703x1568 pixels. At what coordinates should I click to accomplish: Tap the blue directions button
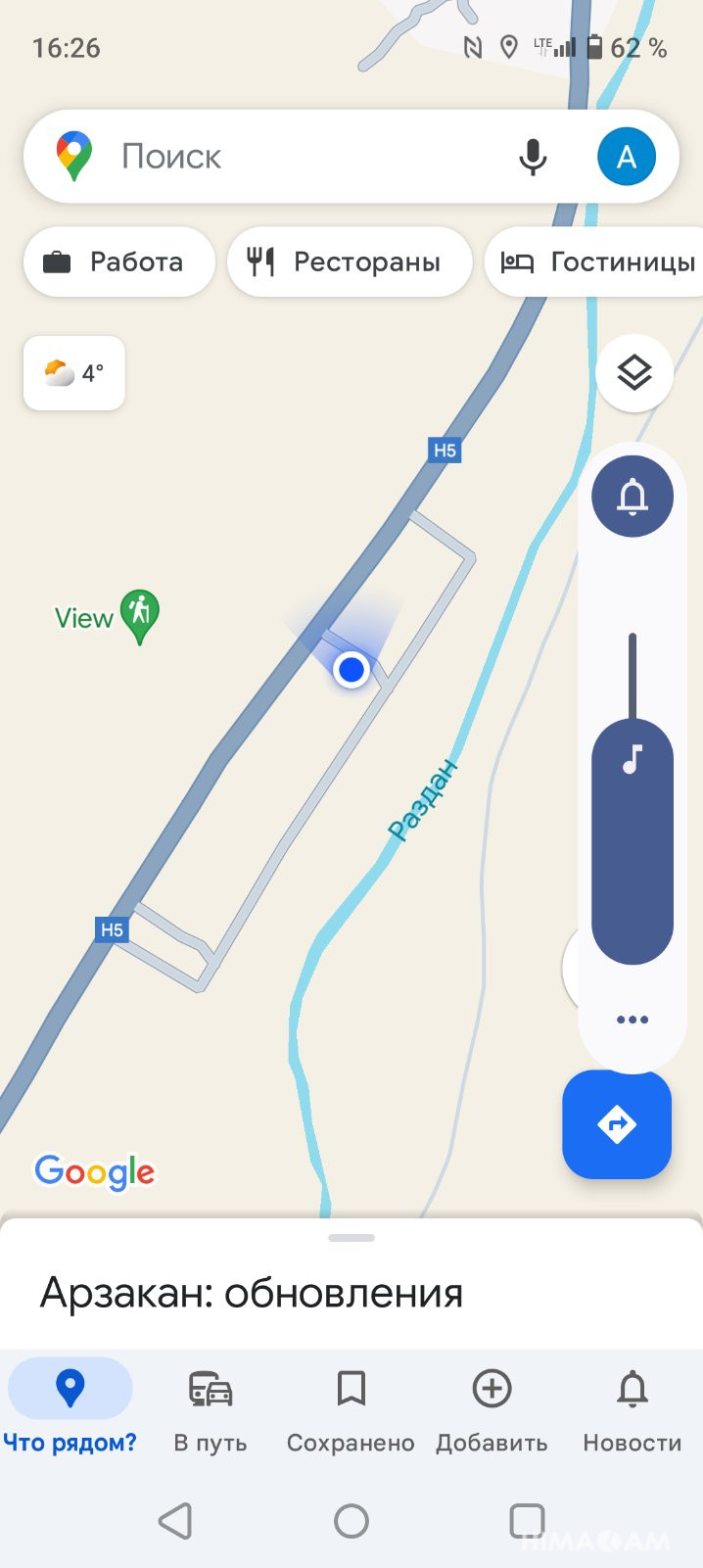[617, 1124]
